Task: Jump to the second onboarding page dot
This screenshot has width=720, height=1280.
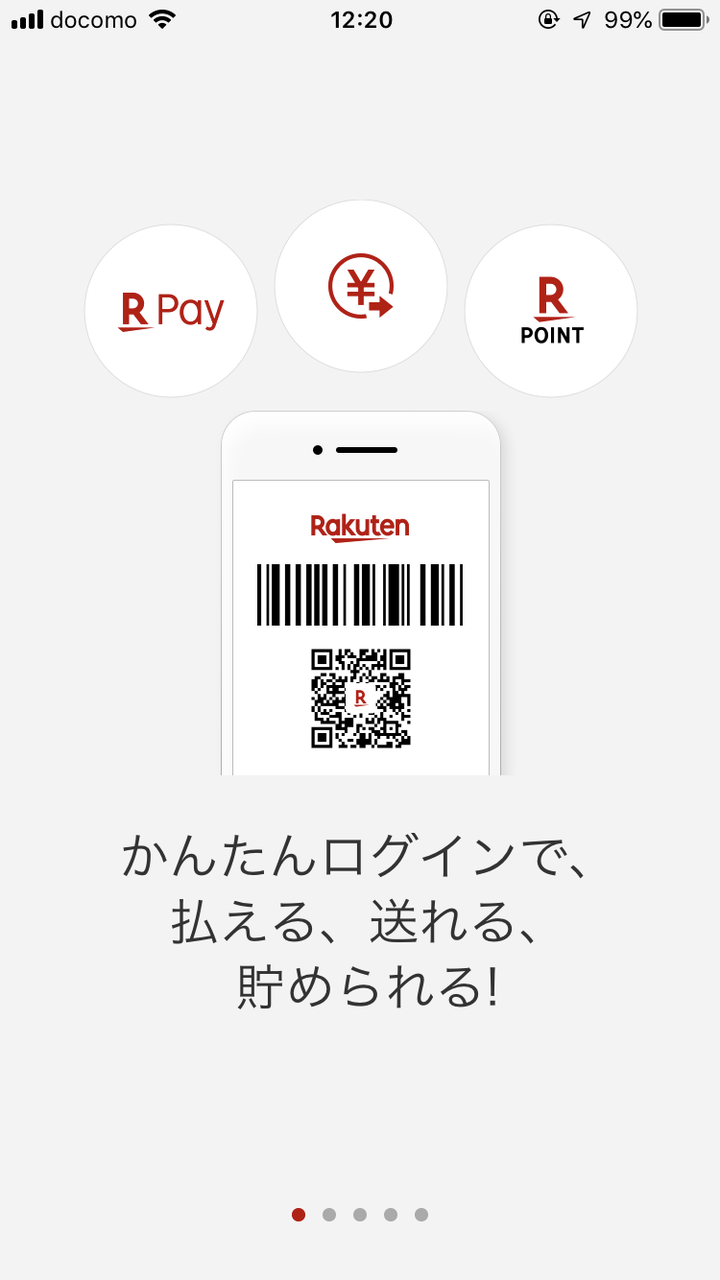Action: tap(329, 1215)
